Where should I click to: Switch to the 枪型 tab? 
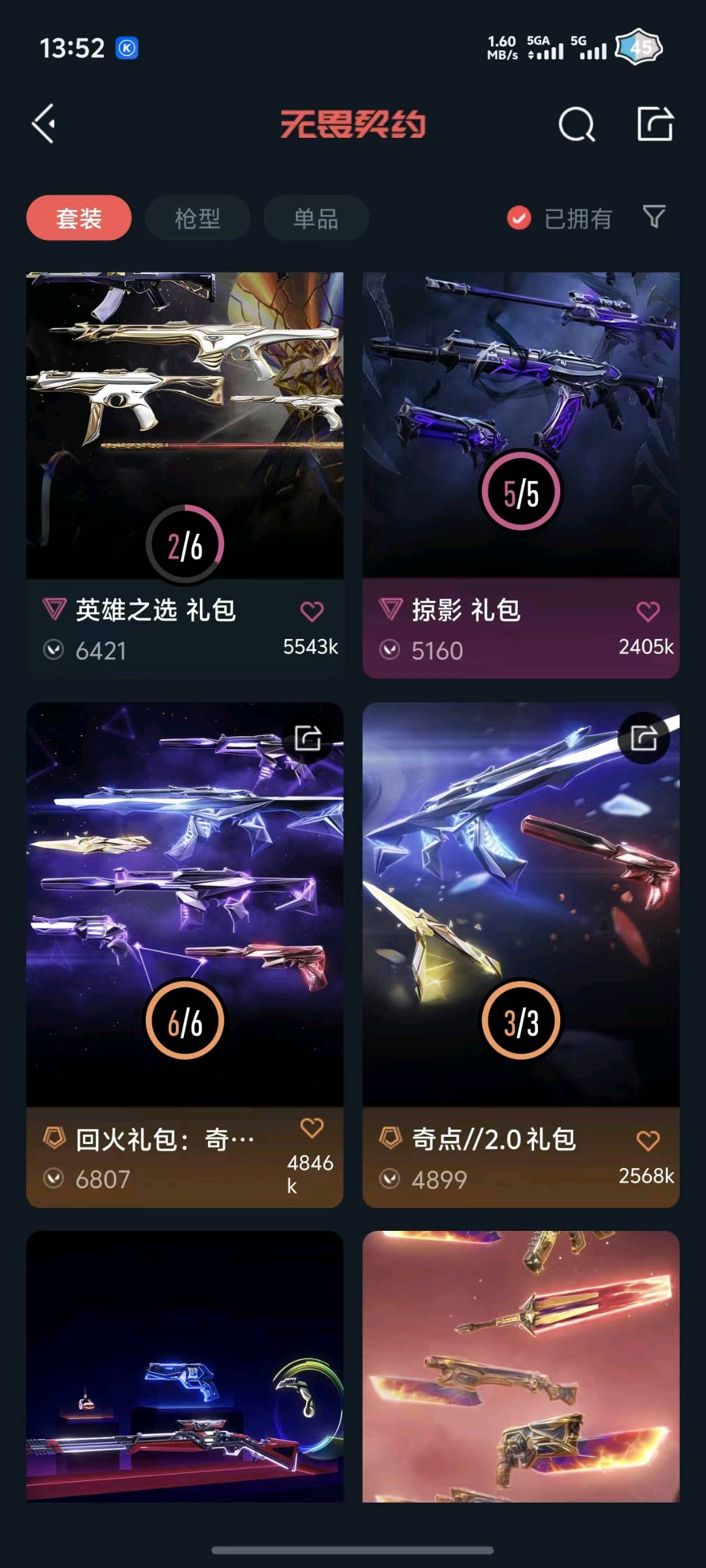(197, 218)
